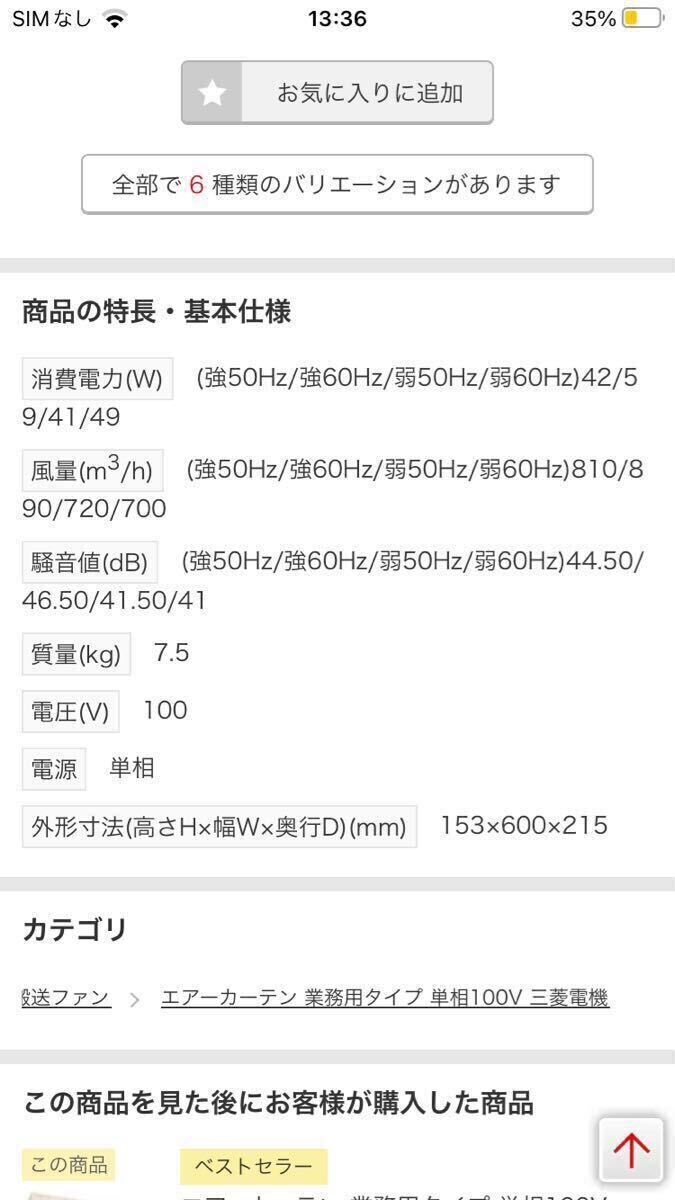Viewport: 675px width, 1200px height.
Task: Open the 送ファン category link
Action: point(66,997)
